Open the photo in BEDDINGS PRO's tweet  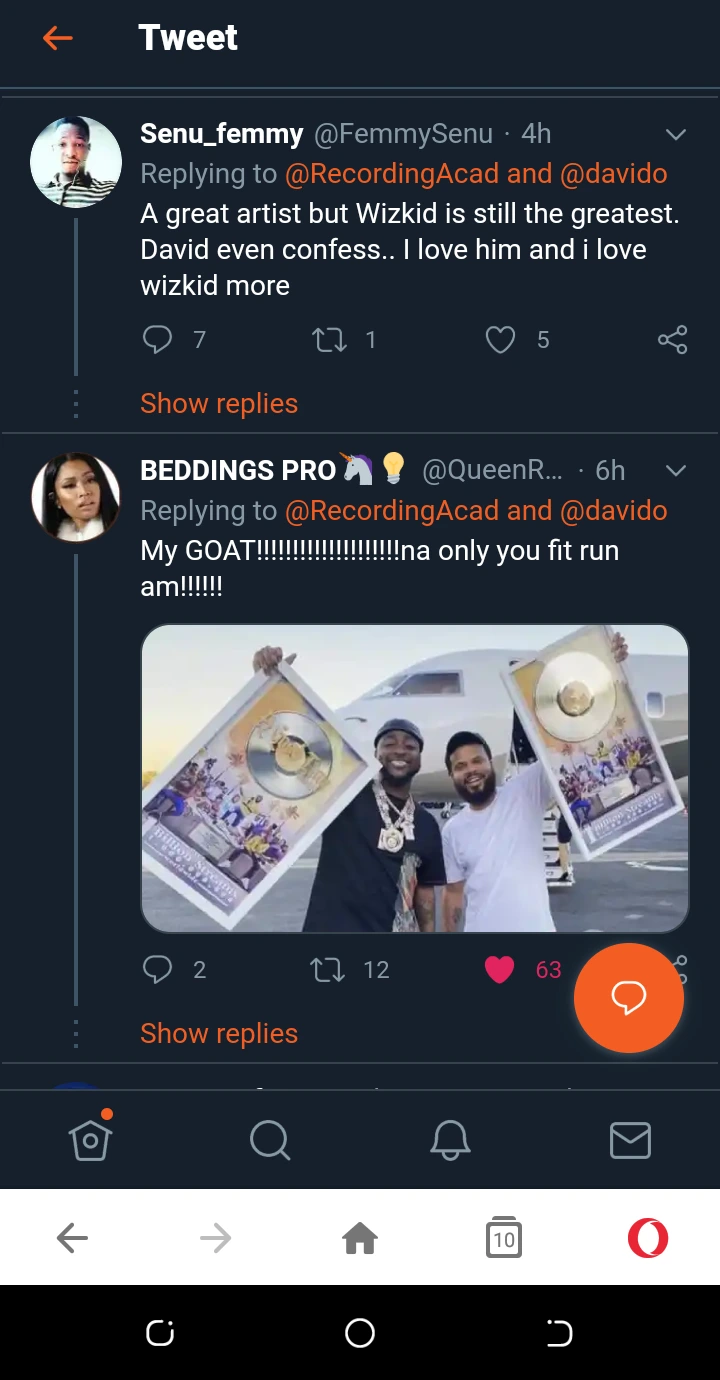point(415,779)
